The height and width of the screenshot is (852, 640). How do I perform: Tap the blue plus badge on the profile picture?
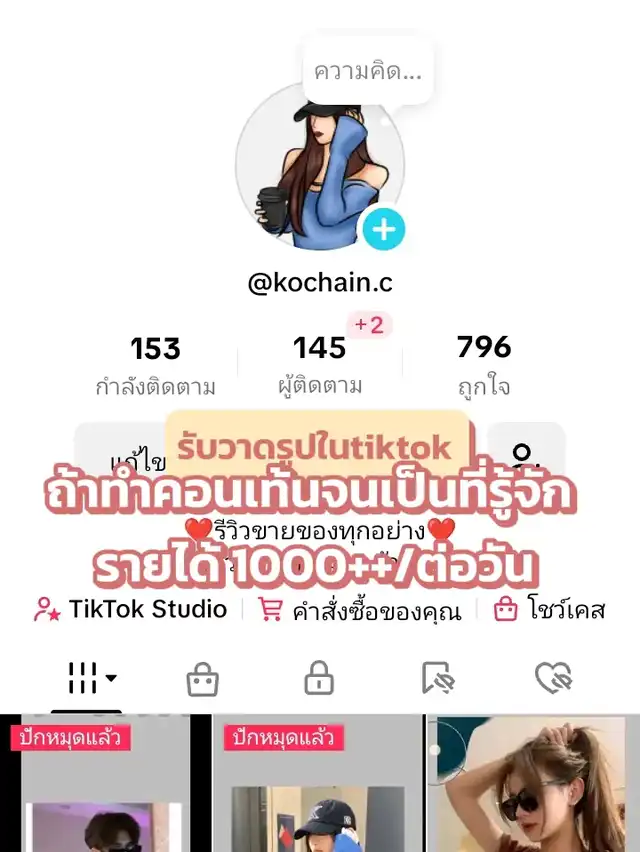point(383,231)
